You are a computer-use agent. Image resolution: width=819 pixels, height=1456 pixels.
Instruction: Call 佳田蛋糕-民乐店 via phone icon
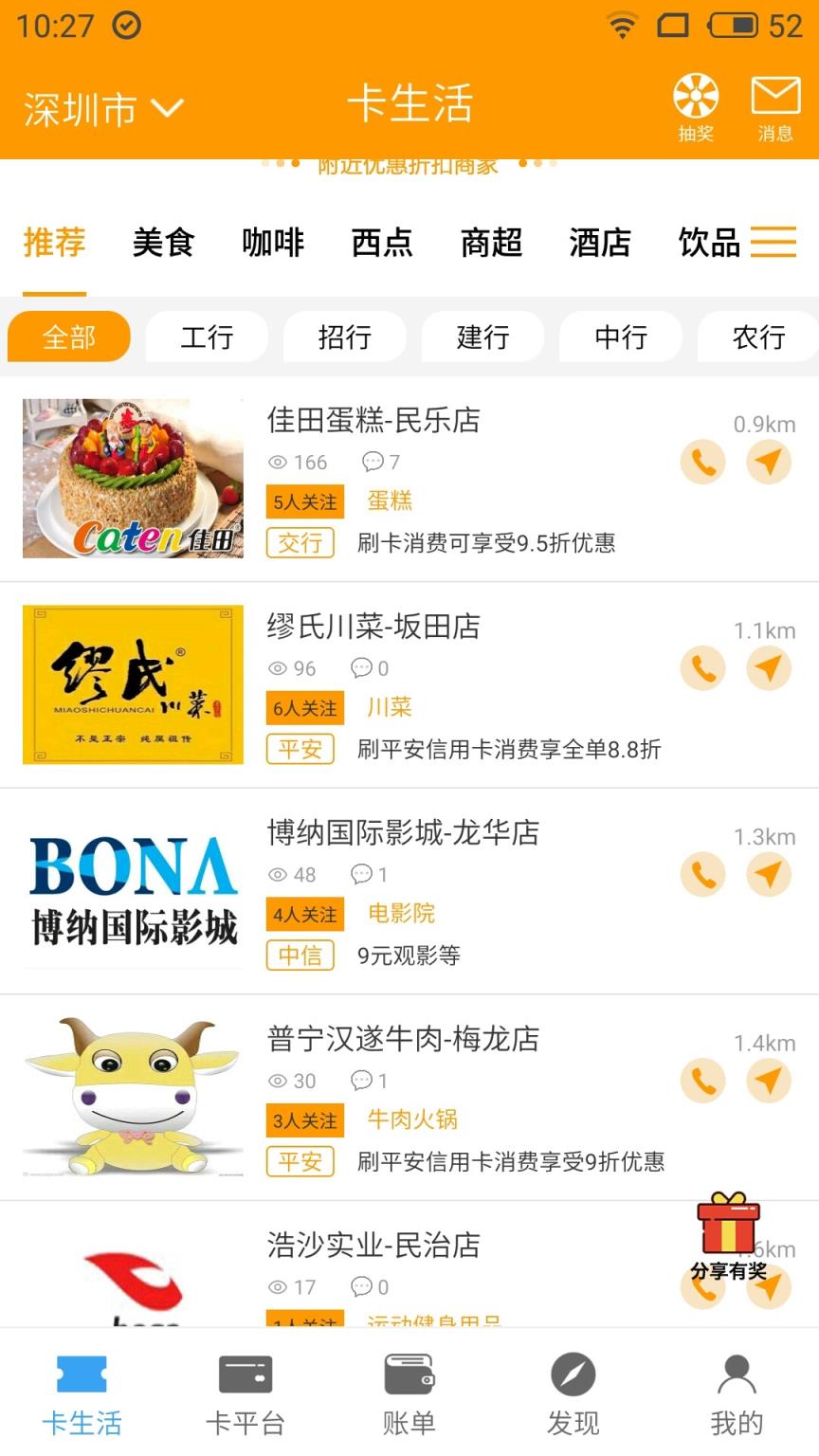point(702,463)
